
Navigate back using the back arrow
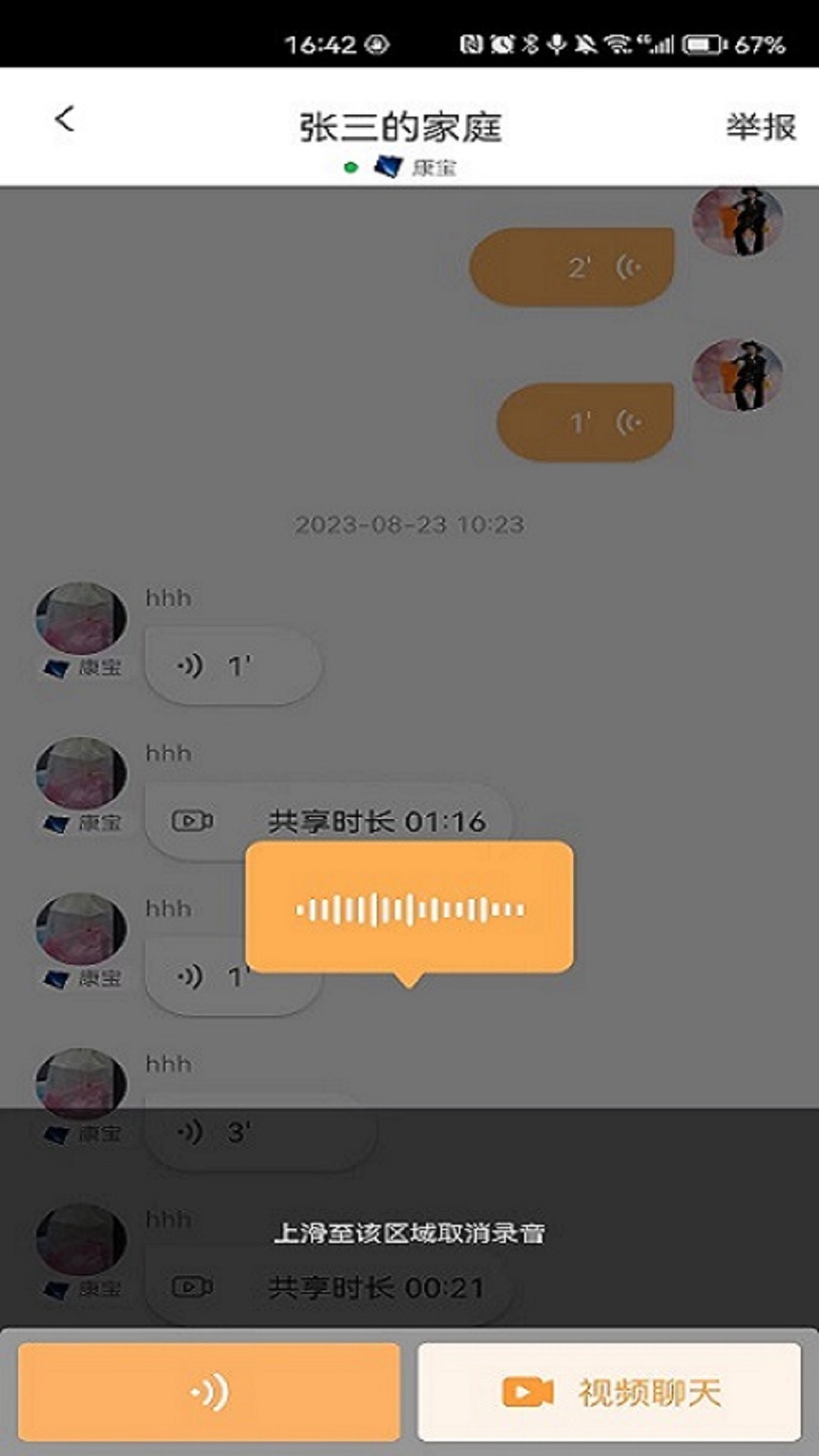(x=64, y=120)
